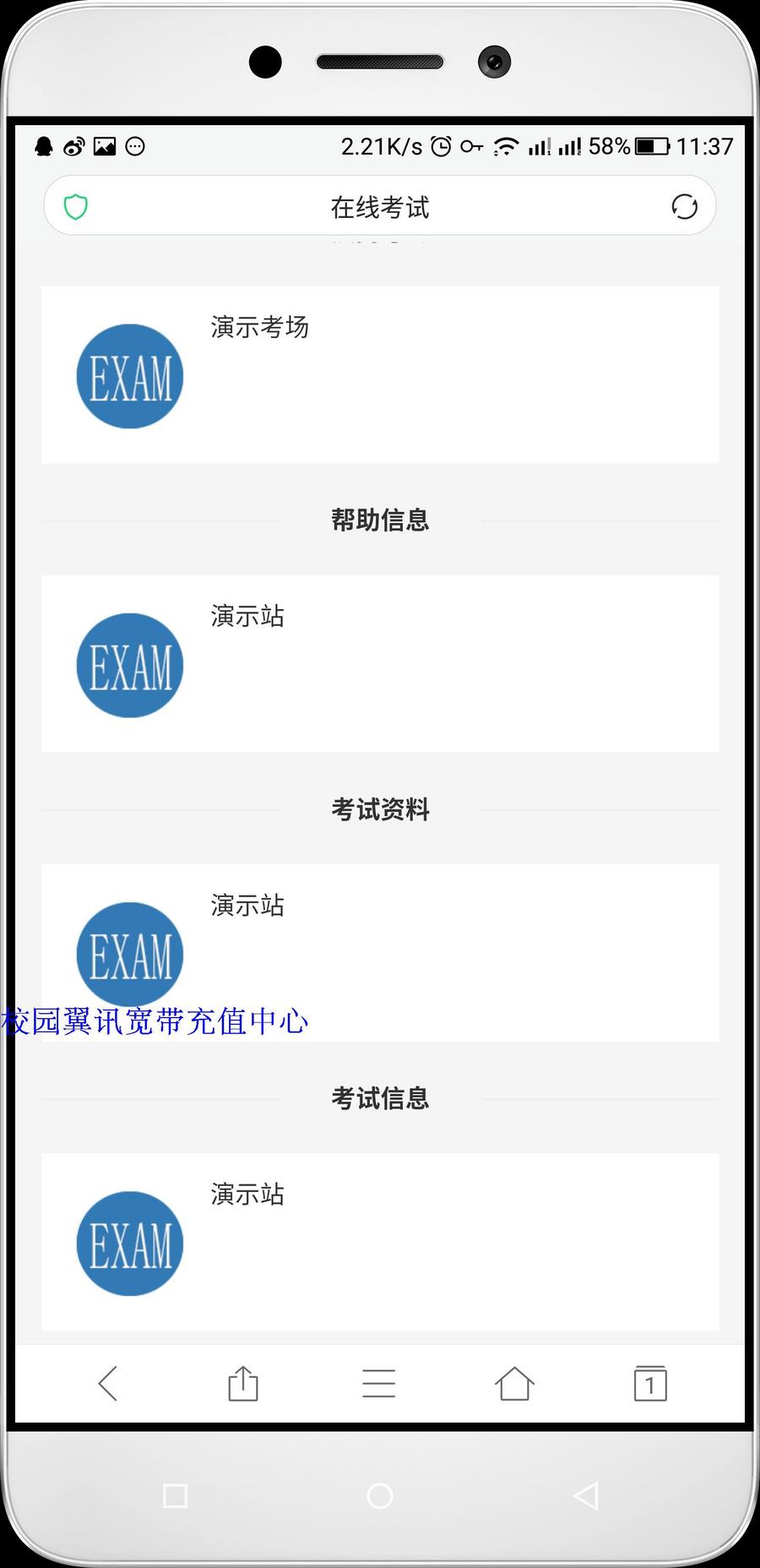Viewport: 760px width, 1568px height.
Task: Open the 演示考场 exam room entry
Action: click(x=258, y=327)
